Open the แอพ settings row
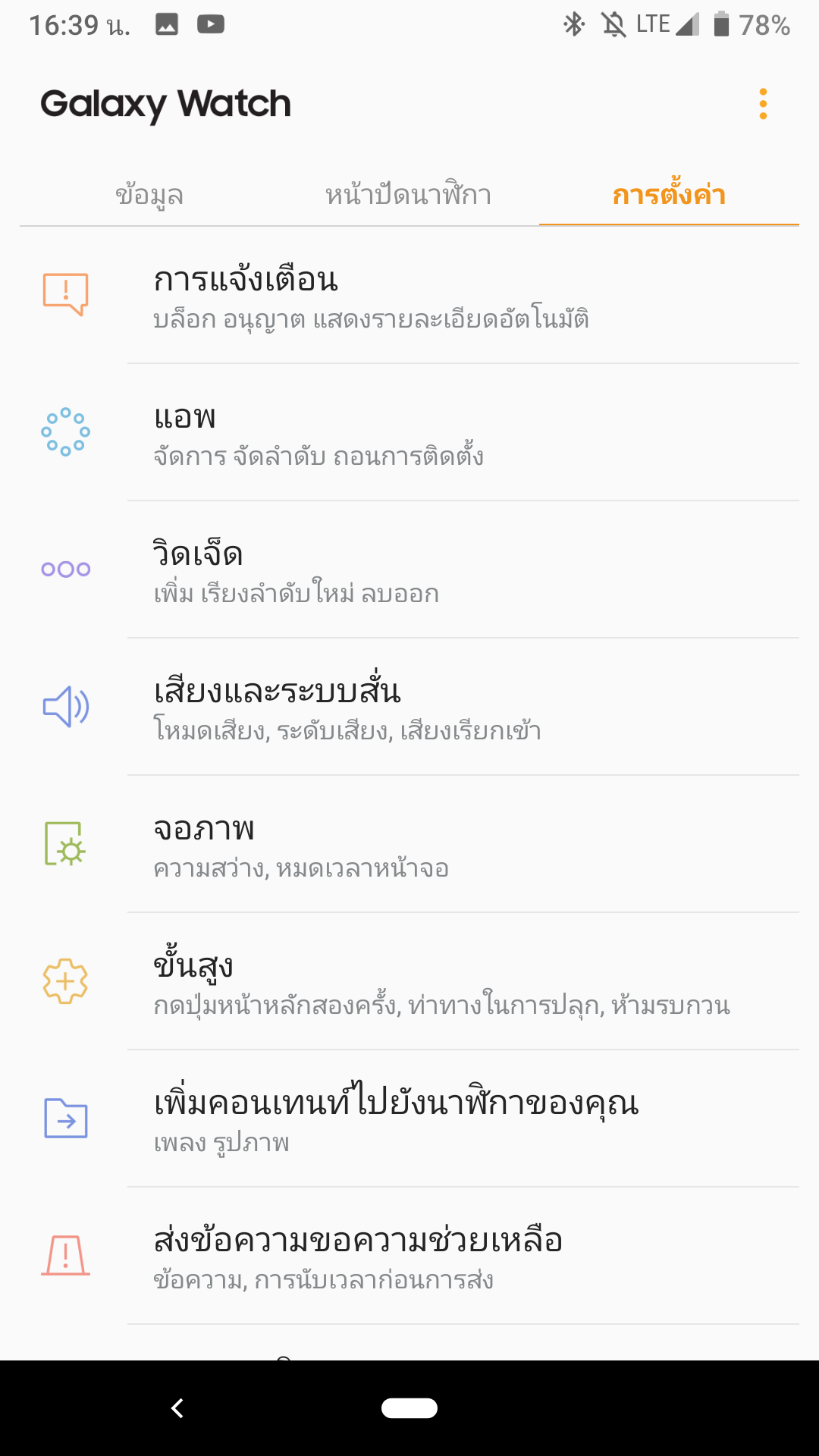 (409, 432)
